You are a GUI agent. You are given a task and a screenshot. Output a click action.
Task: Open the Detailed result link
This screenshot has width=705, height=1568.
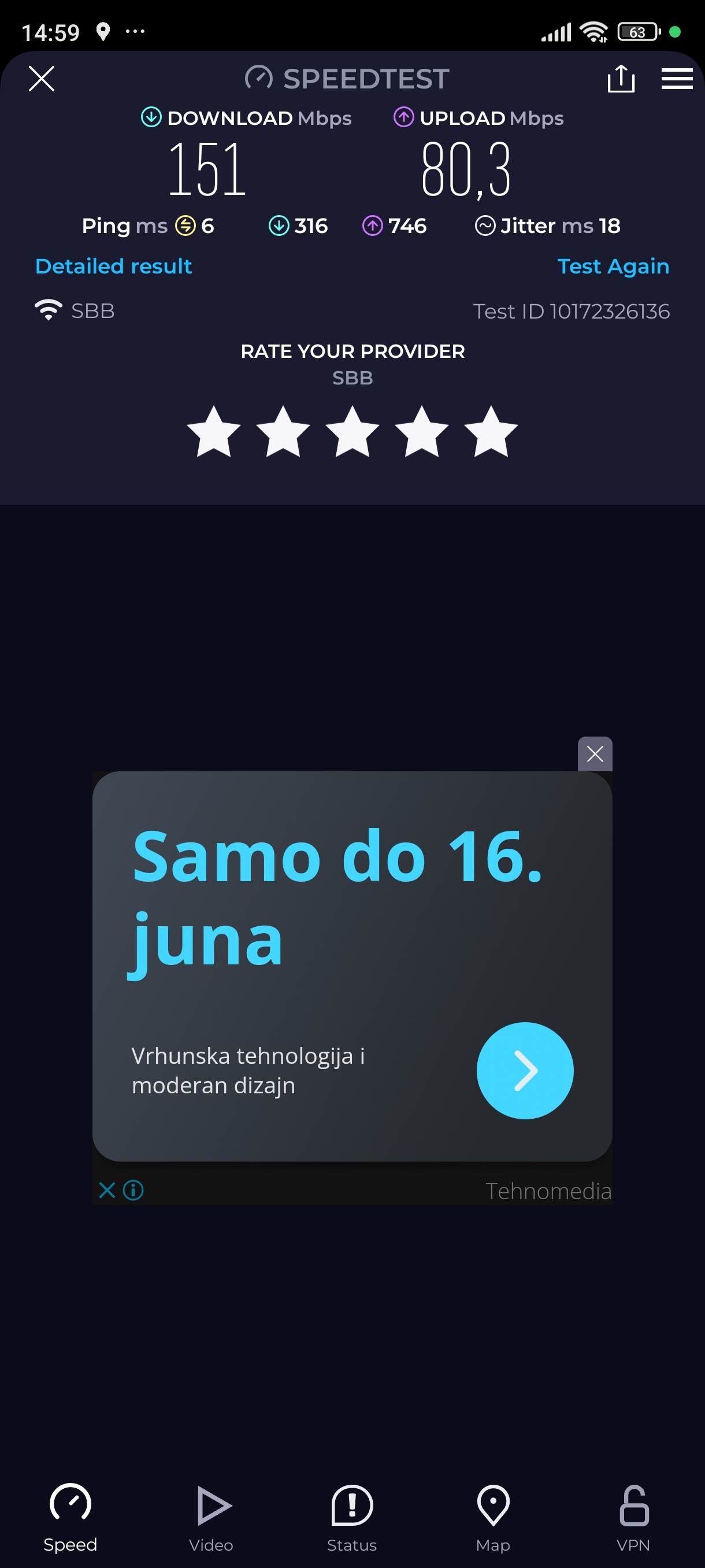pos(114,266)
